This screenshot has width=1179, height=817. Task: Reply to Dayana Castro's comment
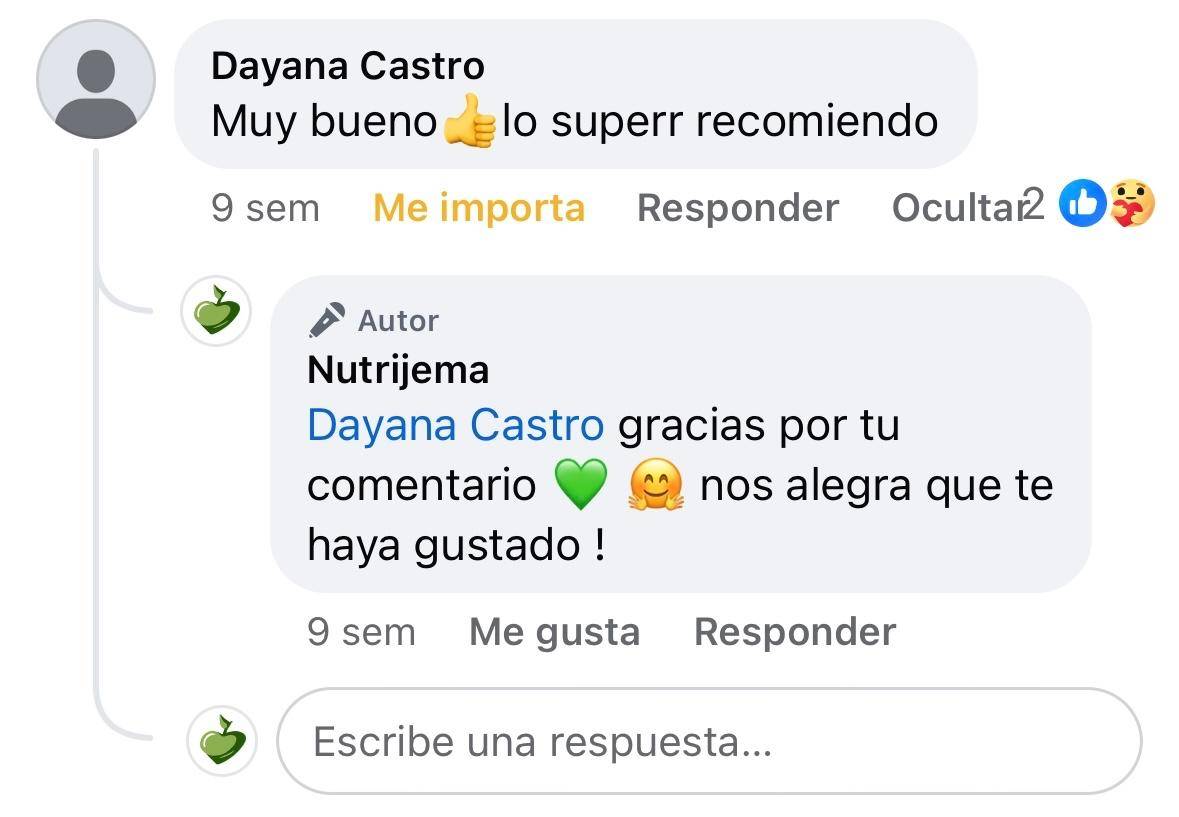(737, 208)
